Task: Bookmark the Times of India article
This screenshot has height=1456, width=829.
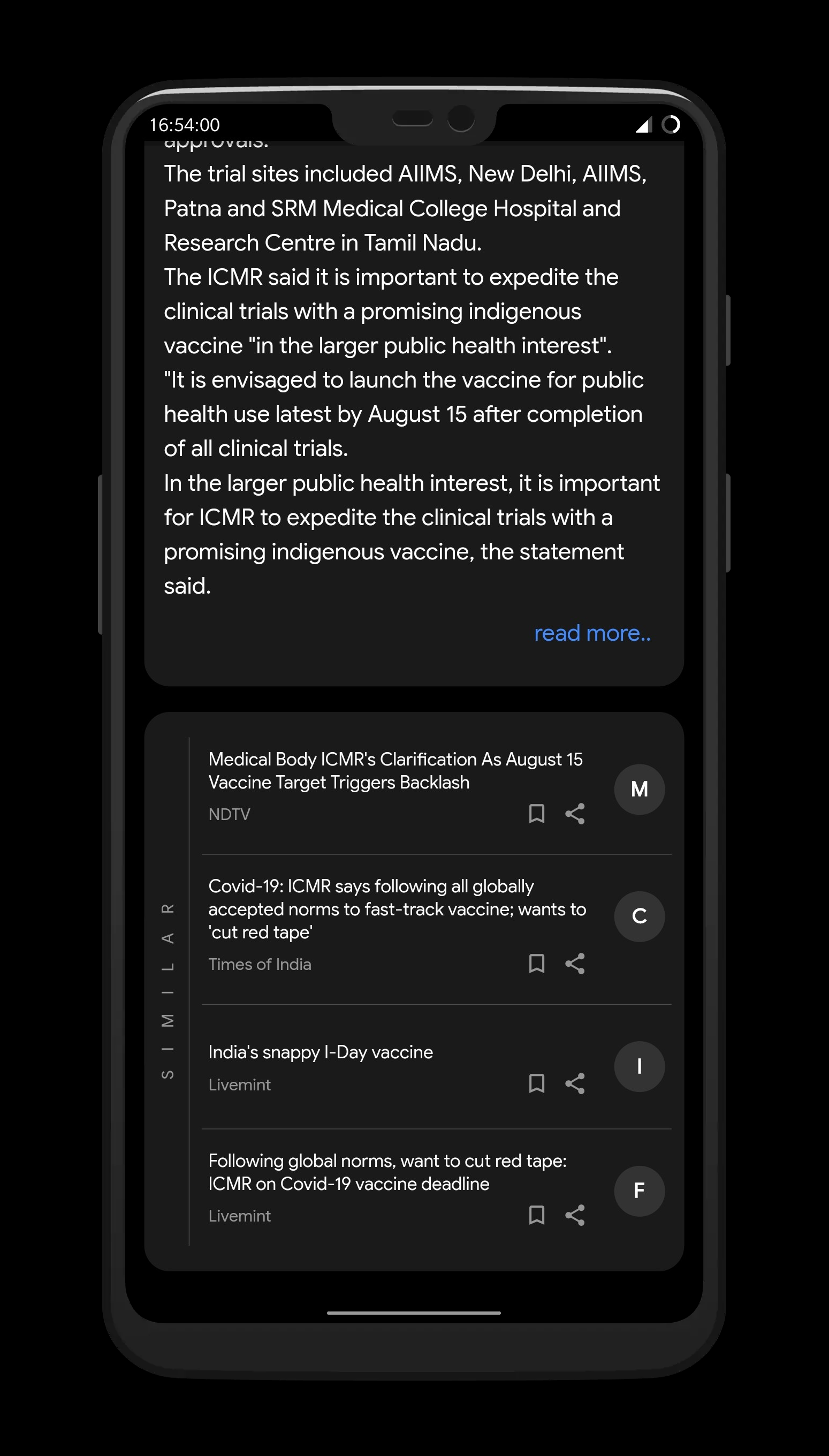Action: 536,964
